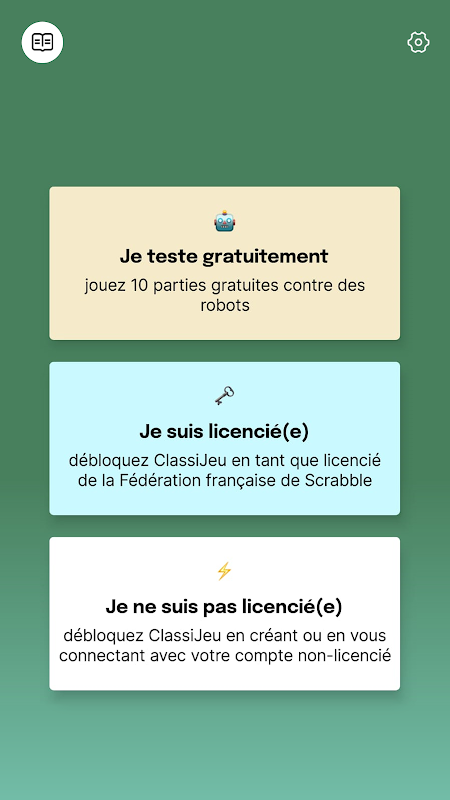Tap the "Je ne suis pas licencié(e)" card
This screenshot has height=800, width=450.
[224, 613]
